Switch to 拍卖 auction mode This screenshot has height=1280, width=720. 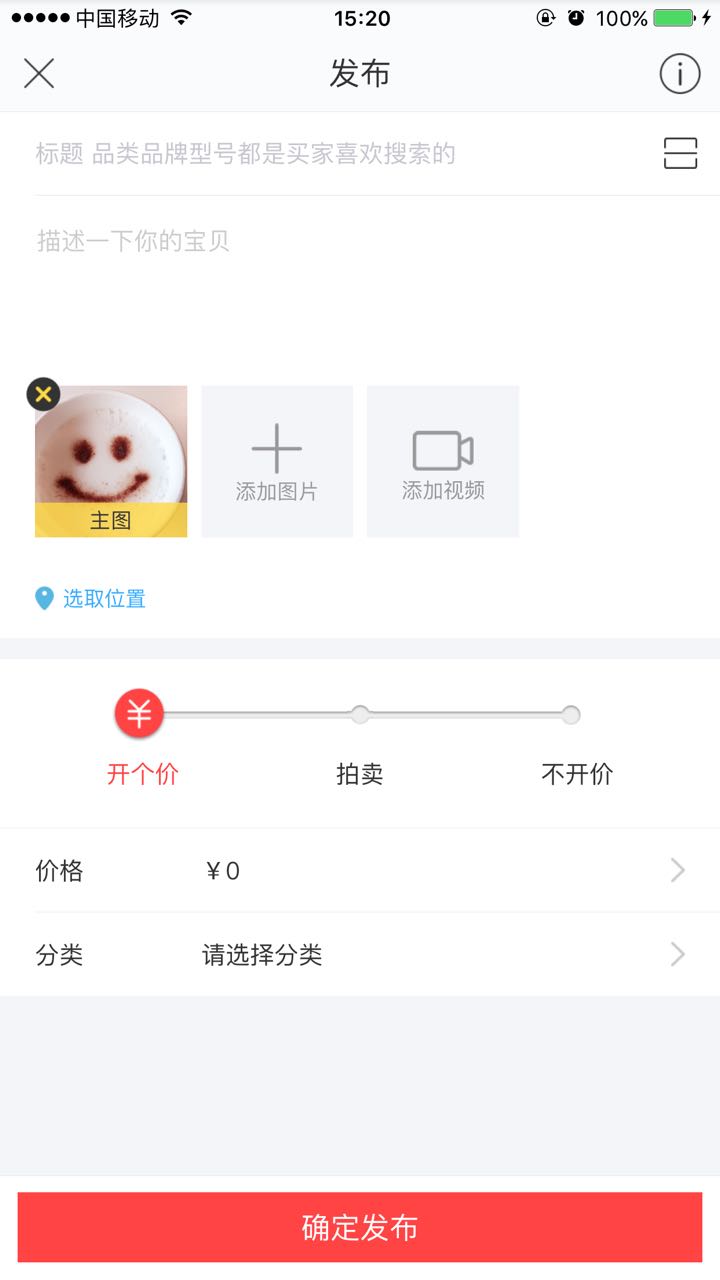point(360,715)
